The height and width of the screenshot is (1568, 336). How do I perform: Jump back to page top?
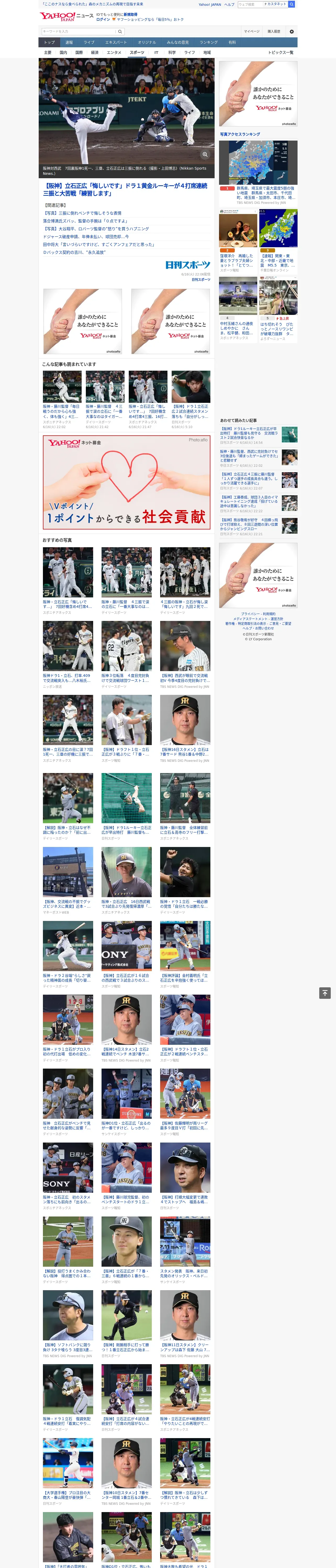325,993
